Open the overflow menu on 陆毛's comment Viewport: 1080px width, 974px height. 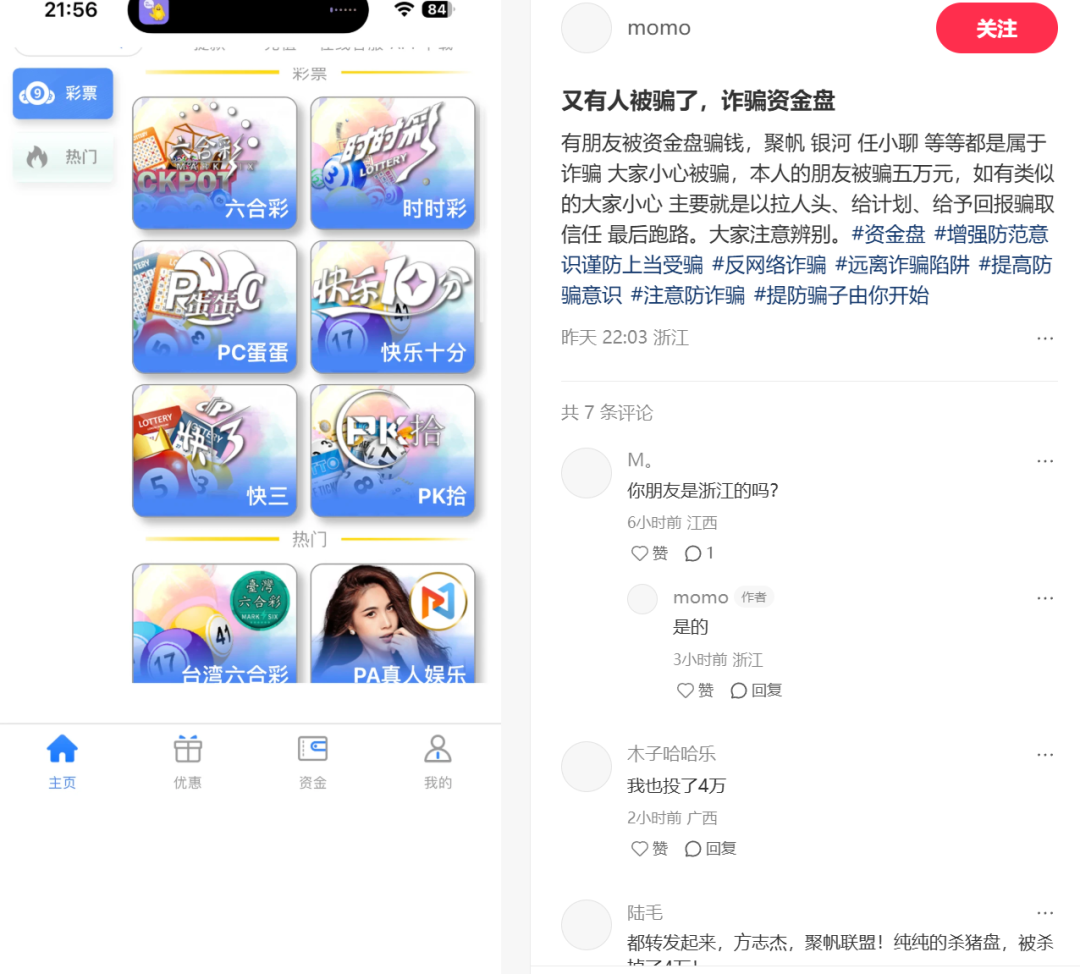[1045, 913]
